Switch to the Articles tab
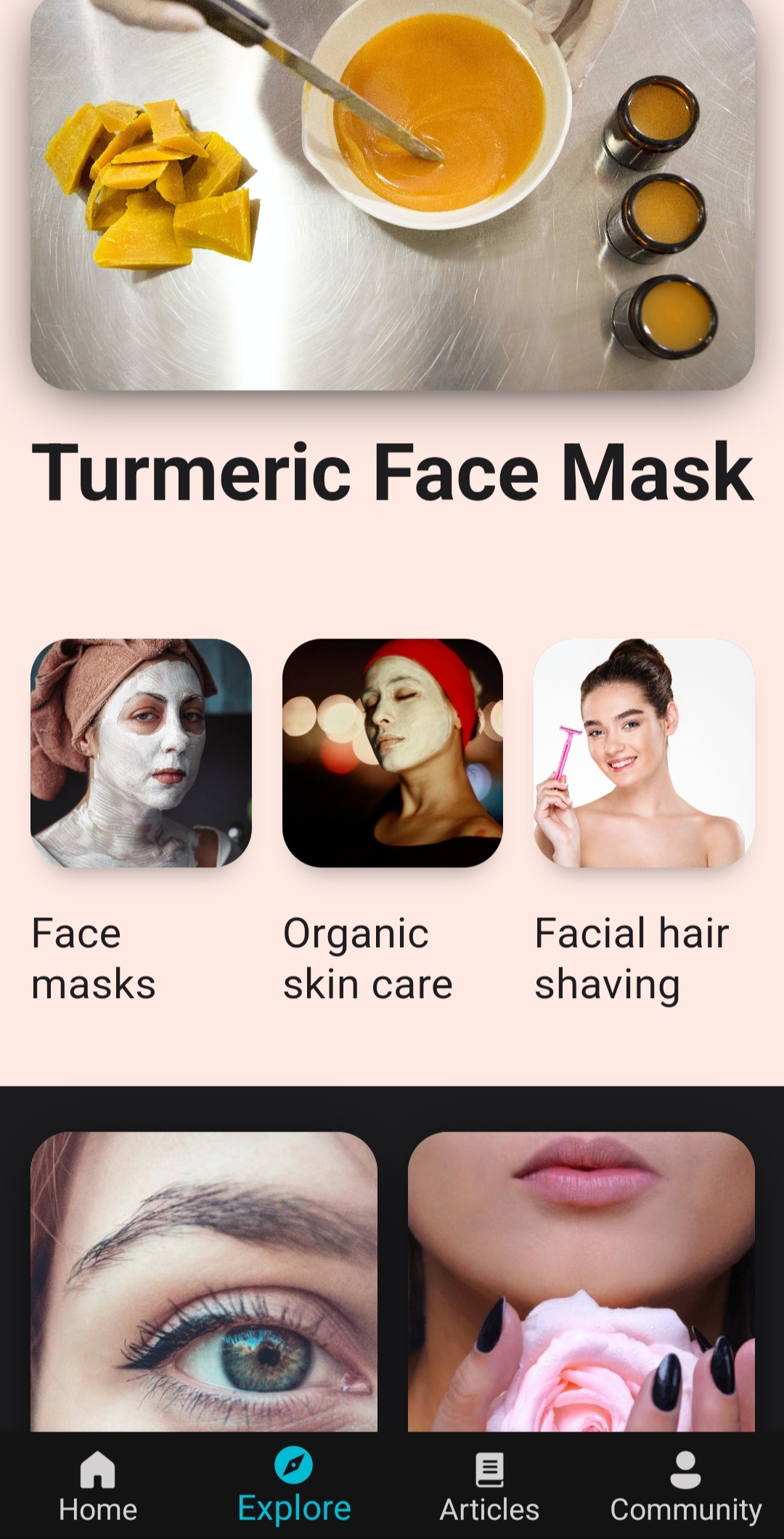 (x=489, y=1486)
